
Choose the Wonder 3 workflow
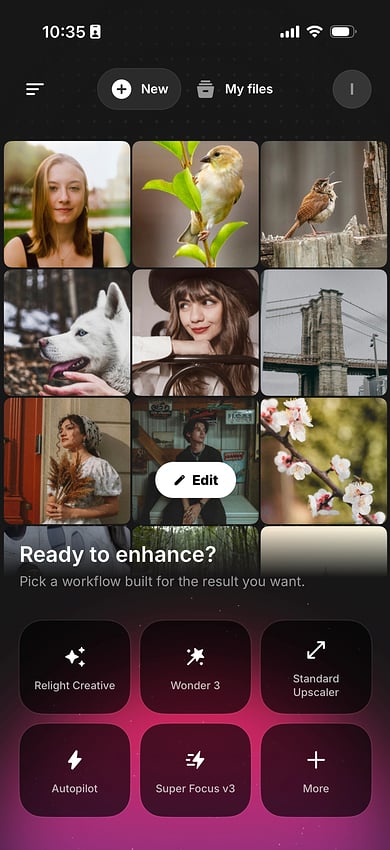pyautogui.click(x=195, y=666)
